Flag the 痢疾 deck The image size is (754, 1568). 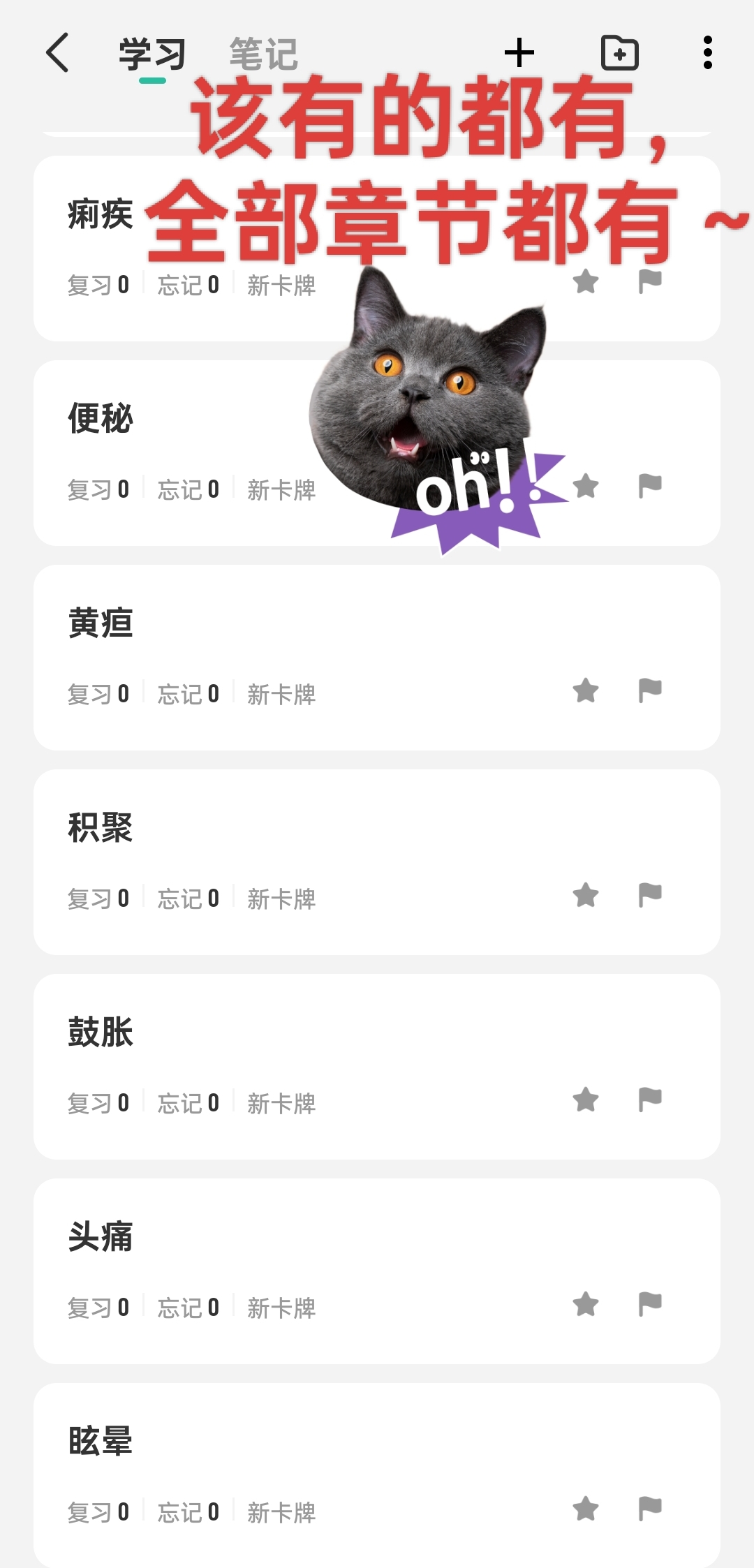(x=650, y=282)
